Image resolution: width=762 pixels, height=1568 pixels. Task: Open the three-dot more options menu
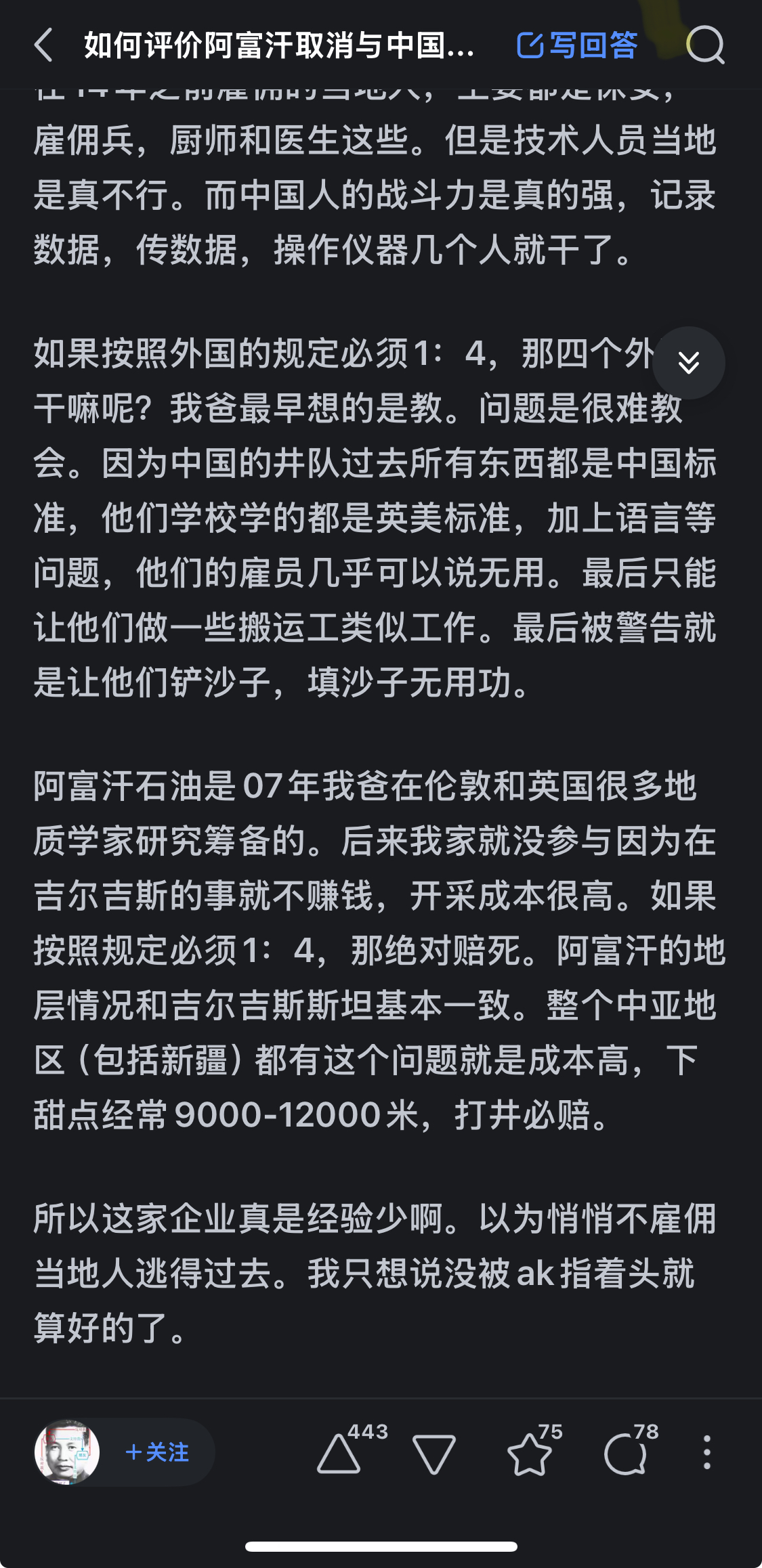(706, 1452)
